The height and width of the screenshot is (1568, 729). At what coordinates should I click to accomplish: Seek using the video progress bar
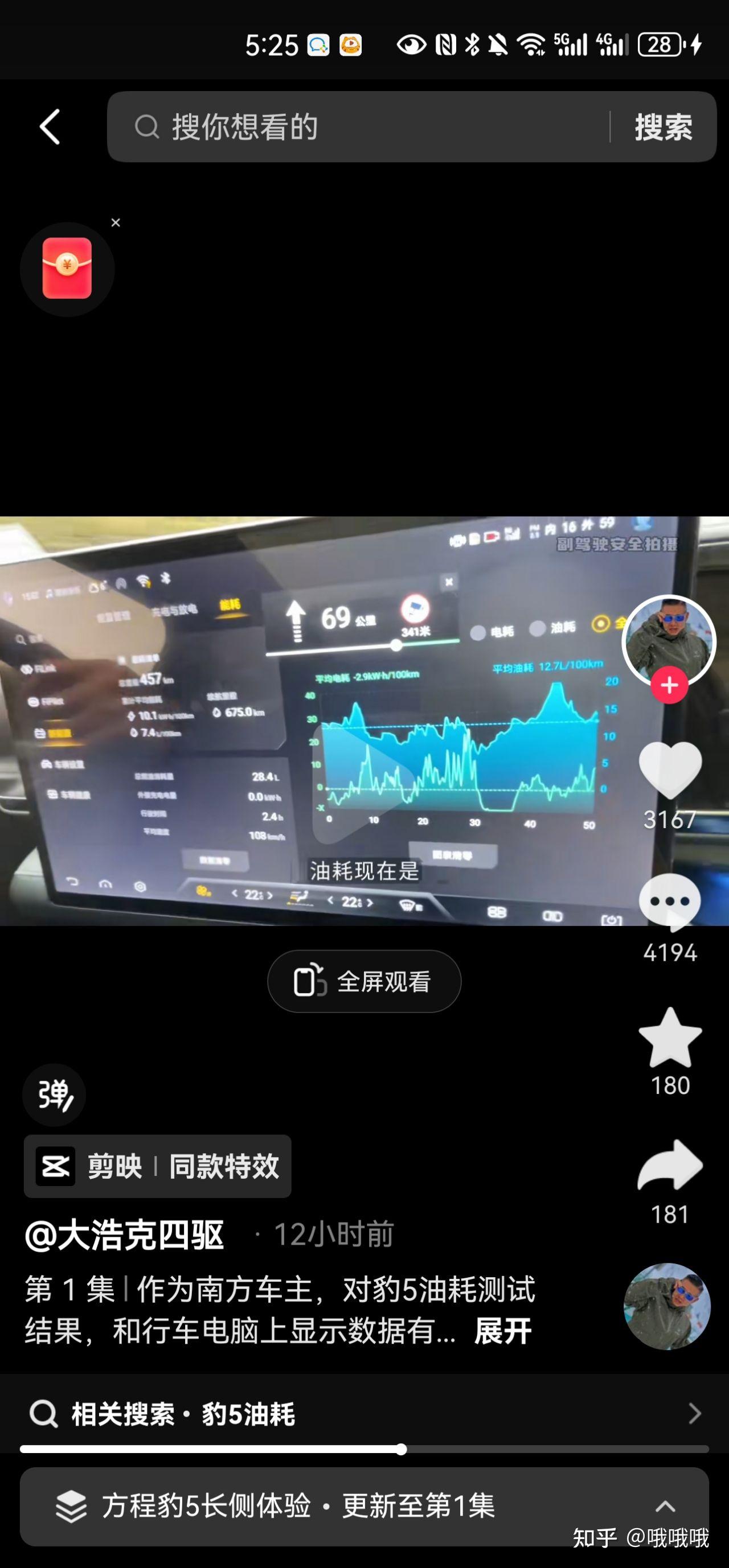[364, 1449]
